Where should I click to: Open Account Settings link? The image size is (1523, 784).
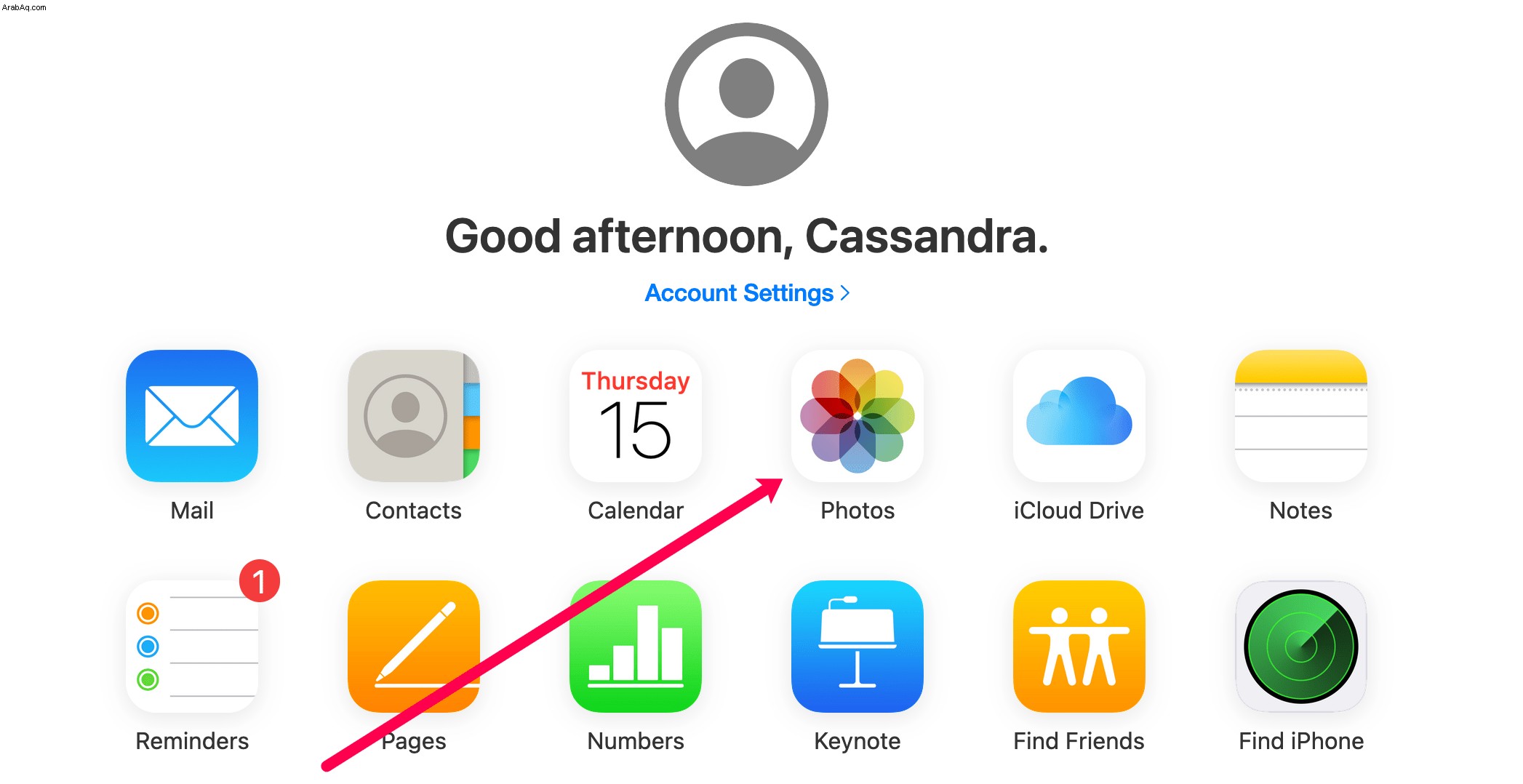pyautogui.click(x=746, y=293)
